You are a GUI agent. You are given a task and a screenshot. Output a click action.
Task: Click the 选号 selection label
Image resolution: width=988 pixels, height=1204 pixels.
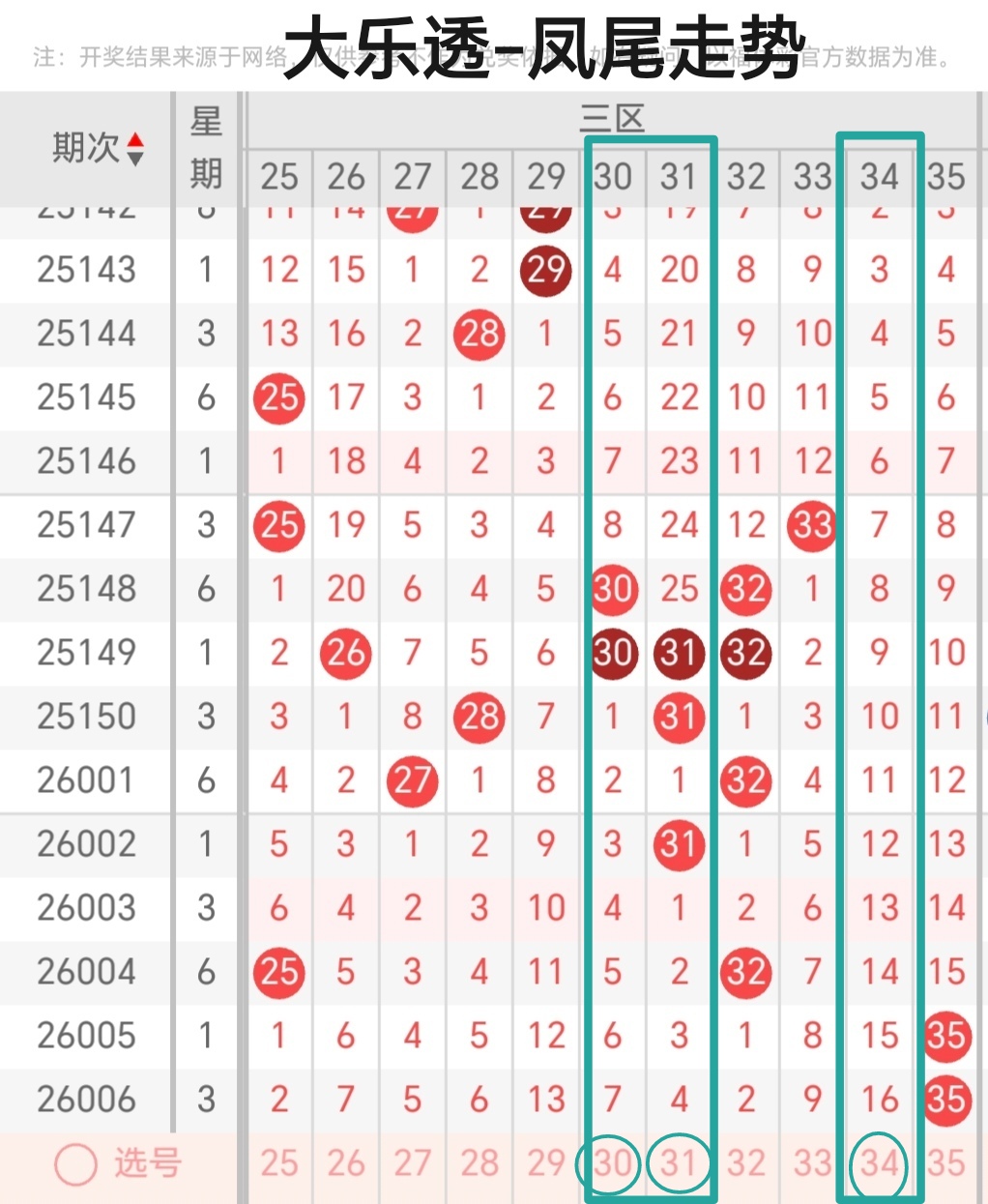click(143, 1163)
